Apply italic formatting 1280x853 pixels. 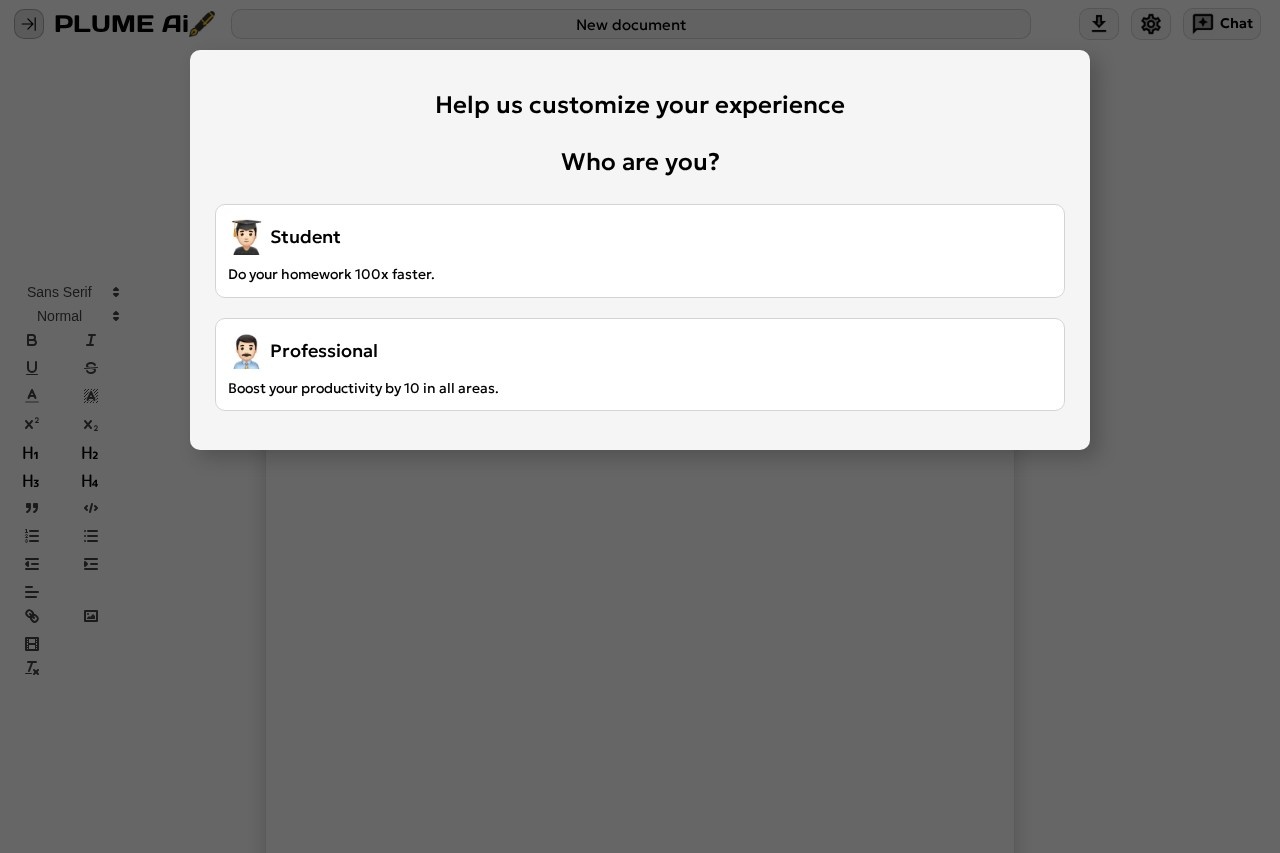coord(91,340)
